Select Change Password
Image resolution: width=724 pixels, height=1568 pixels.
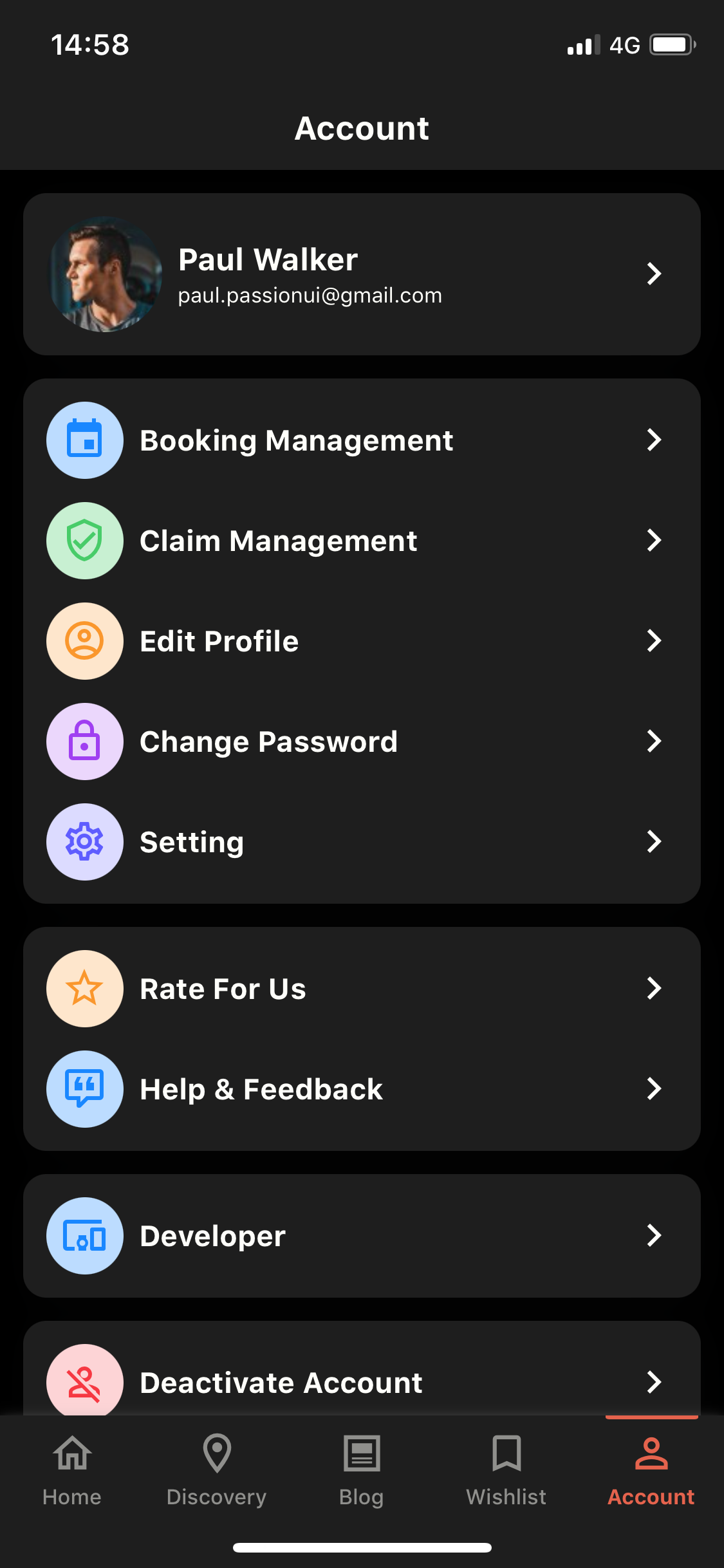click(x=362, y=742)
